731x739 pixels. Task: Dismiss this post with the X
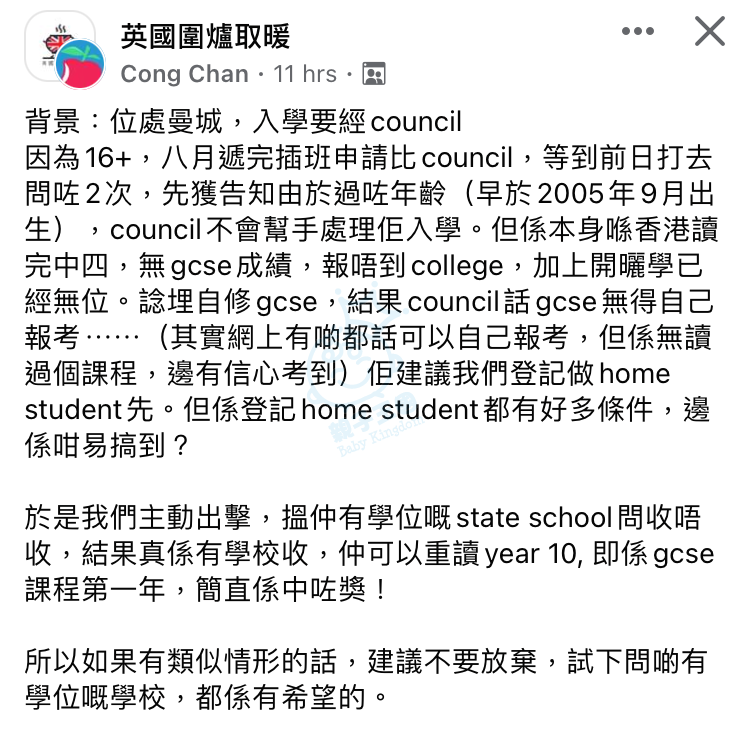point(709,32)
